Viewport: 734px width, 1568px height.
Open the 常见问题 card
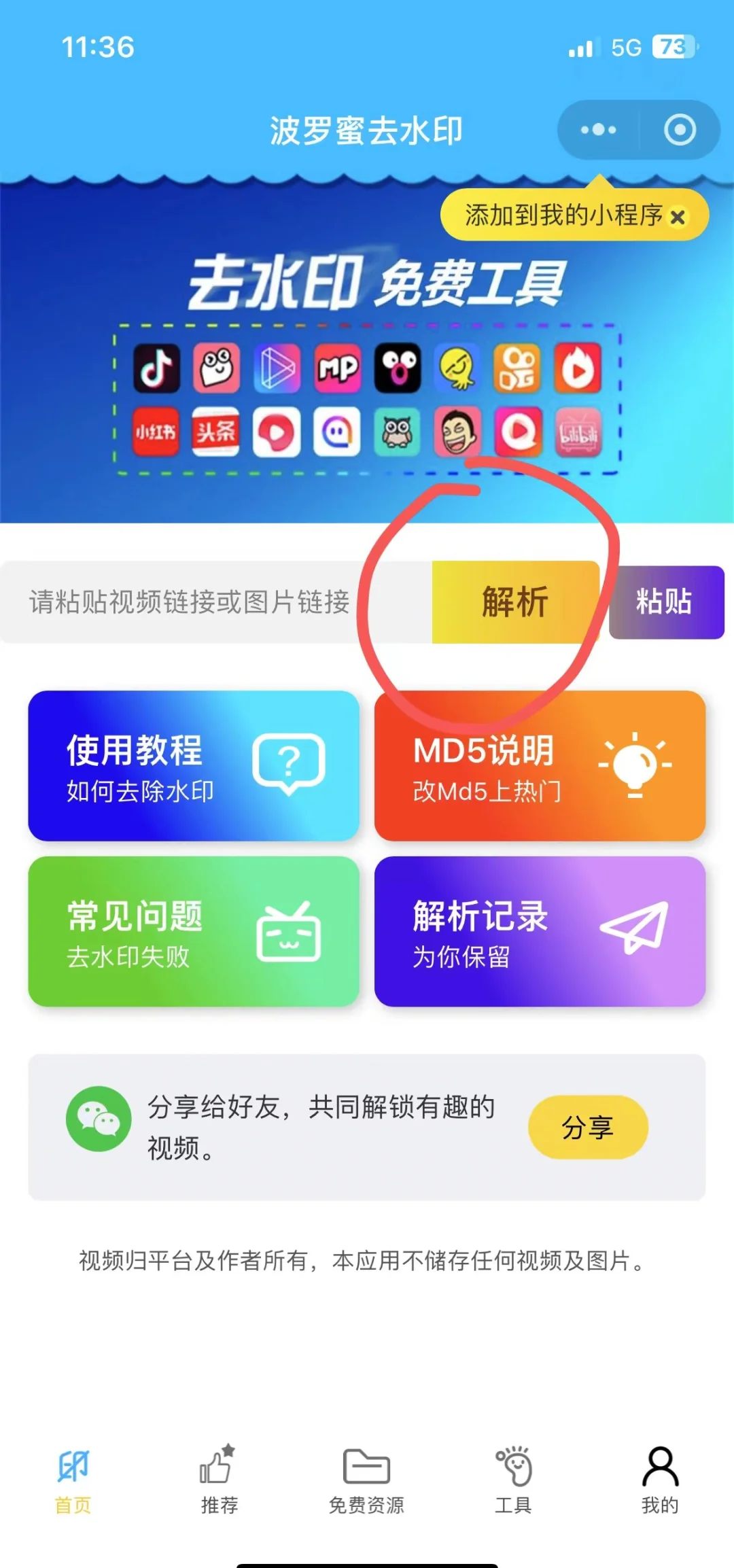(194, 931)
